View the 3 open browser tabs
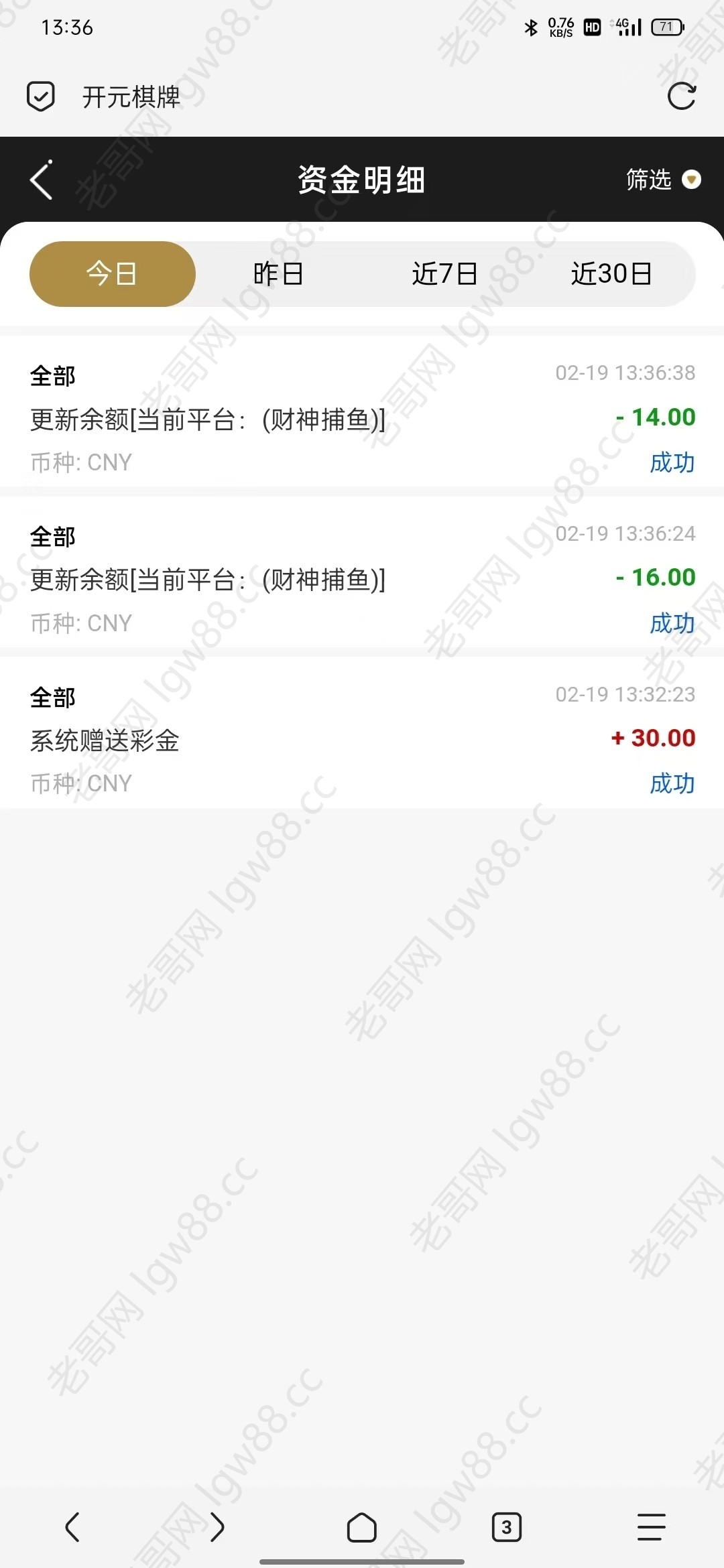Image resolution: width=724 pixels, height=1568 pixels. click(x=507, y=1527)
